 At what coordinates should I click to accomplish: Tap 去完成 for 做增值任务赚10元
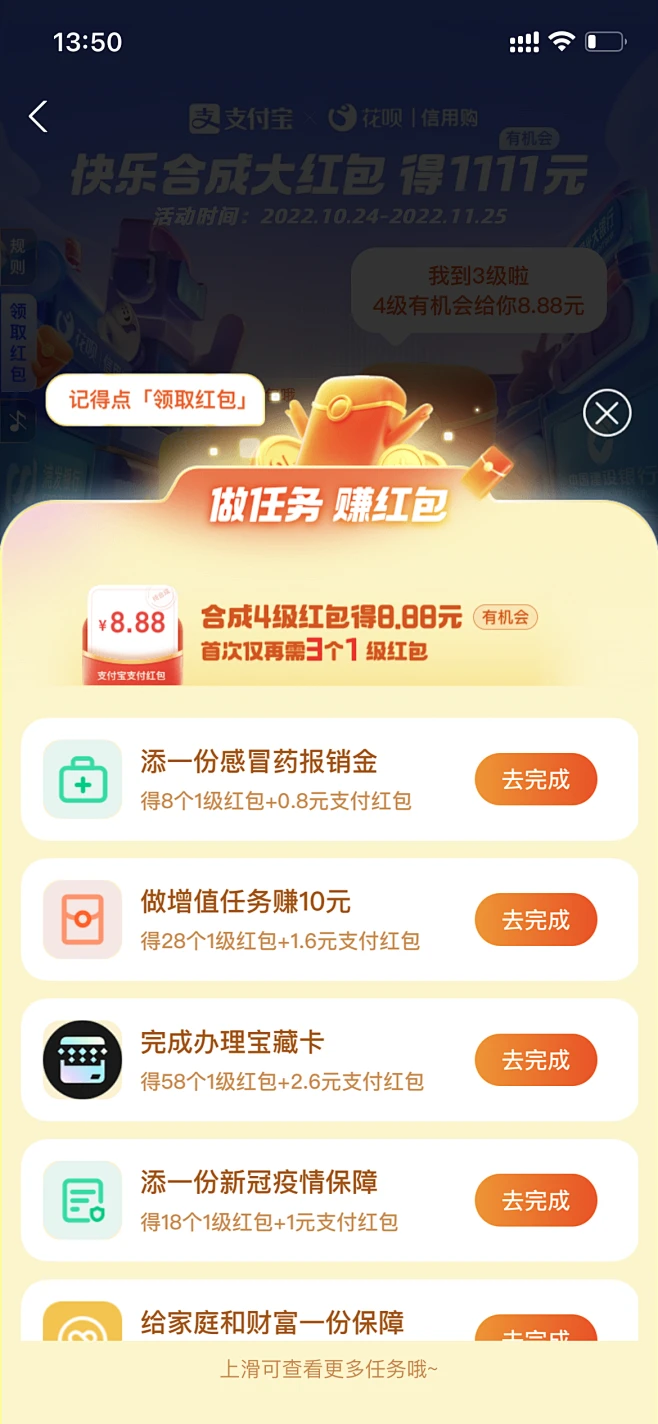[535, 920]
